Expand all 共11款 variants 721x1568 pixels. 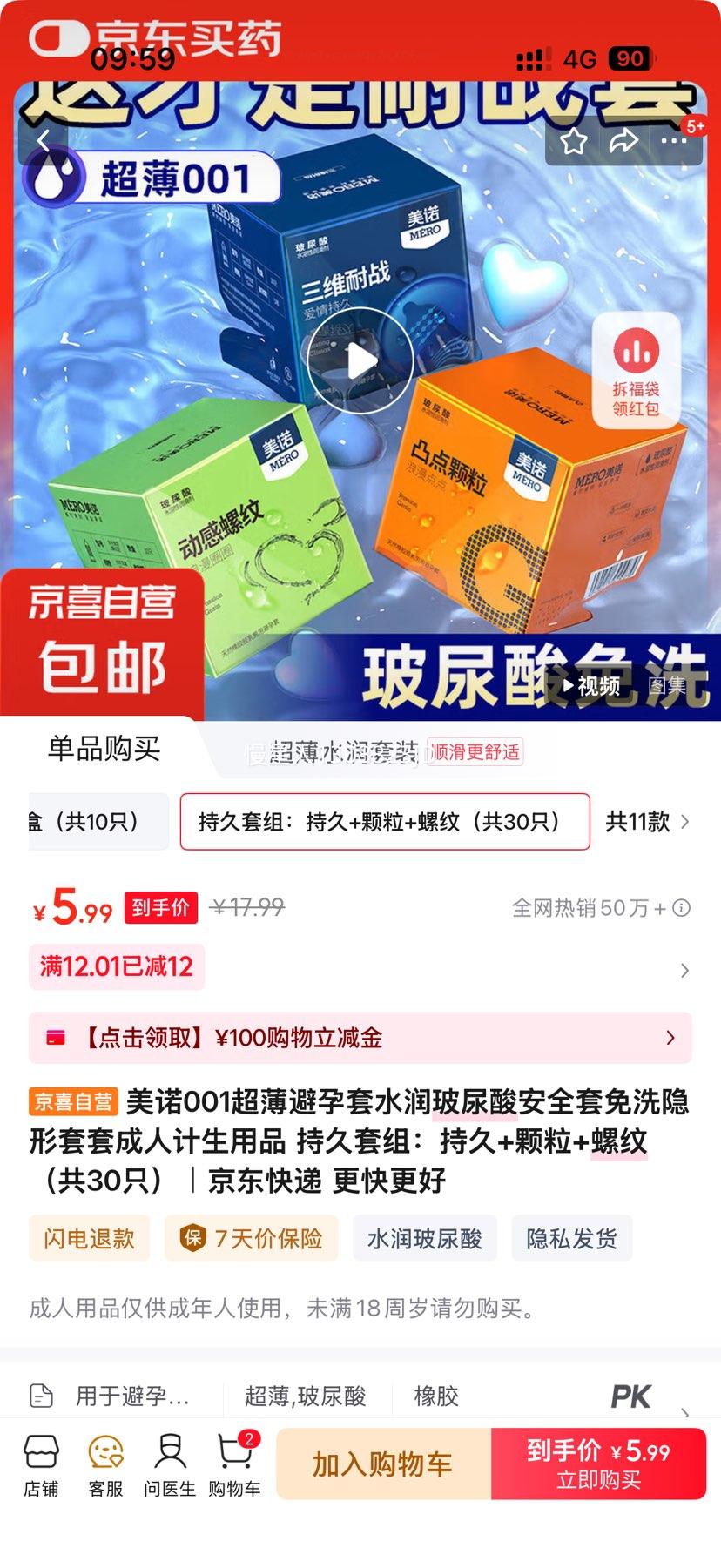coord(647,821)
